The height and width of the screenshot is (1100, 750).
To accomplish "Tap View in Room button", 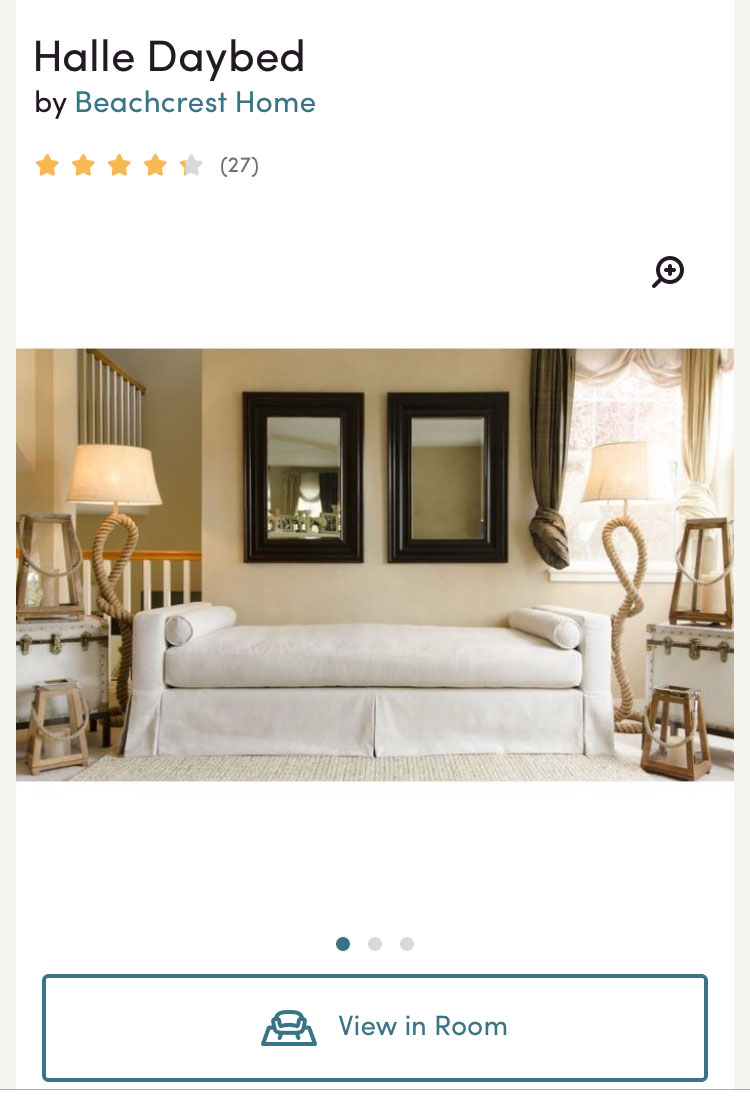I will pyautogui.click(x=375, y=1027).
